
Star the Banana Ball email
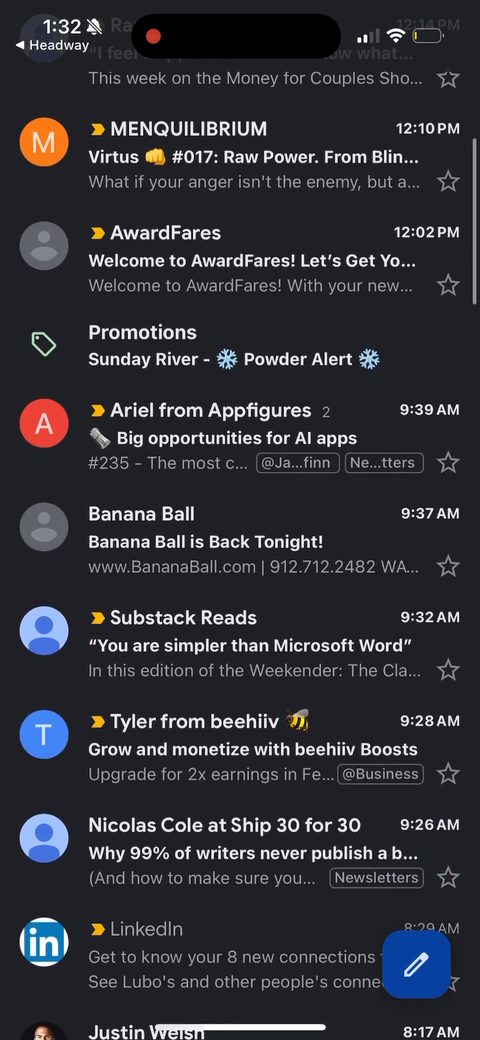point(448,566)
